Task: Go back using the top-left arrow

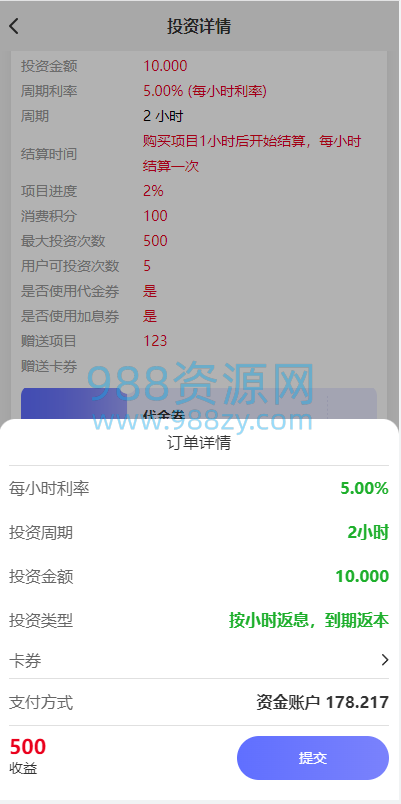Action: click(x=14, y=26)
